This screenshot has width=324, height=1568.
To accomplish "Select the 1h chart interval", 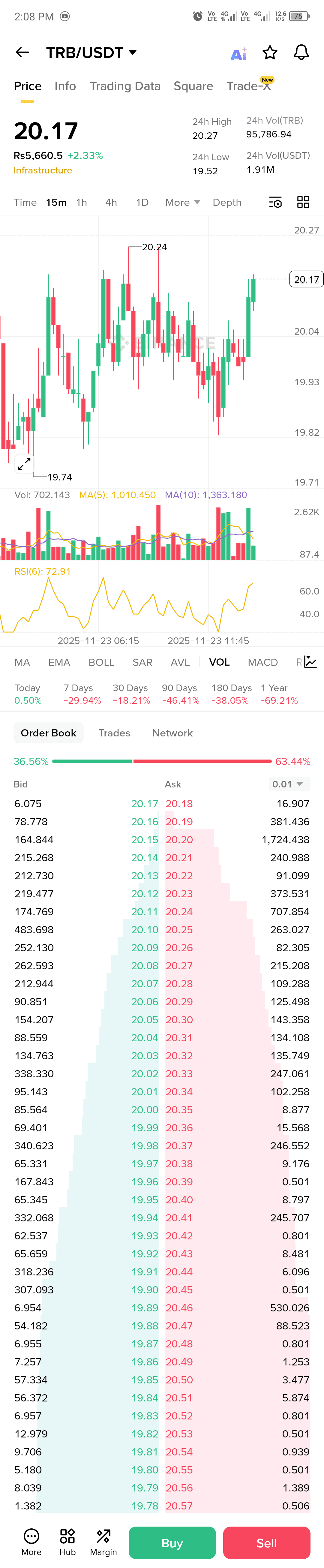I will (x=82, y=203).
